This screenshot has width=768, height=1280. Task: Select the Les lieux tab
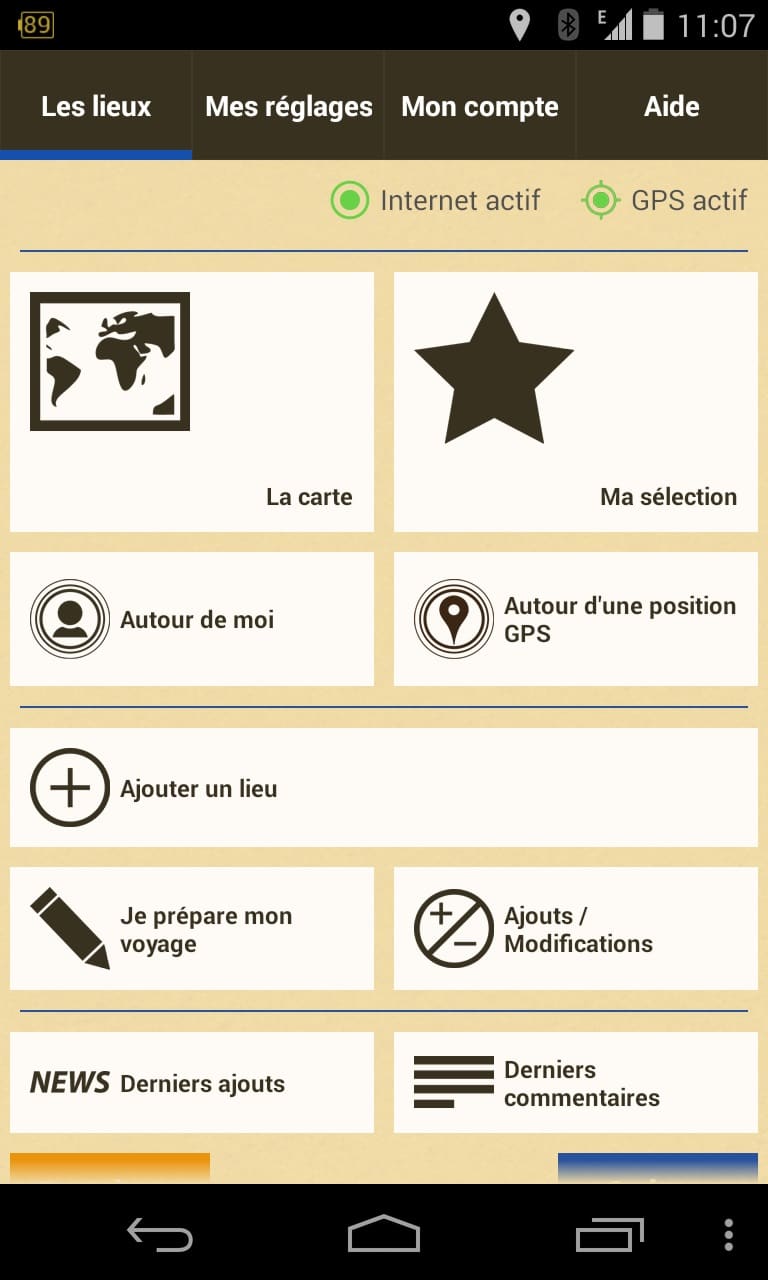96,106
